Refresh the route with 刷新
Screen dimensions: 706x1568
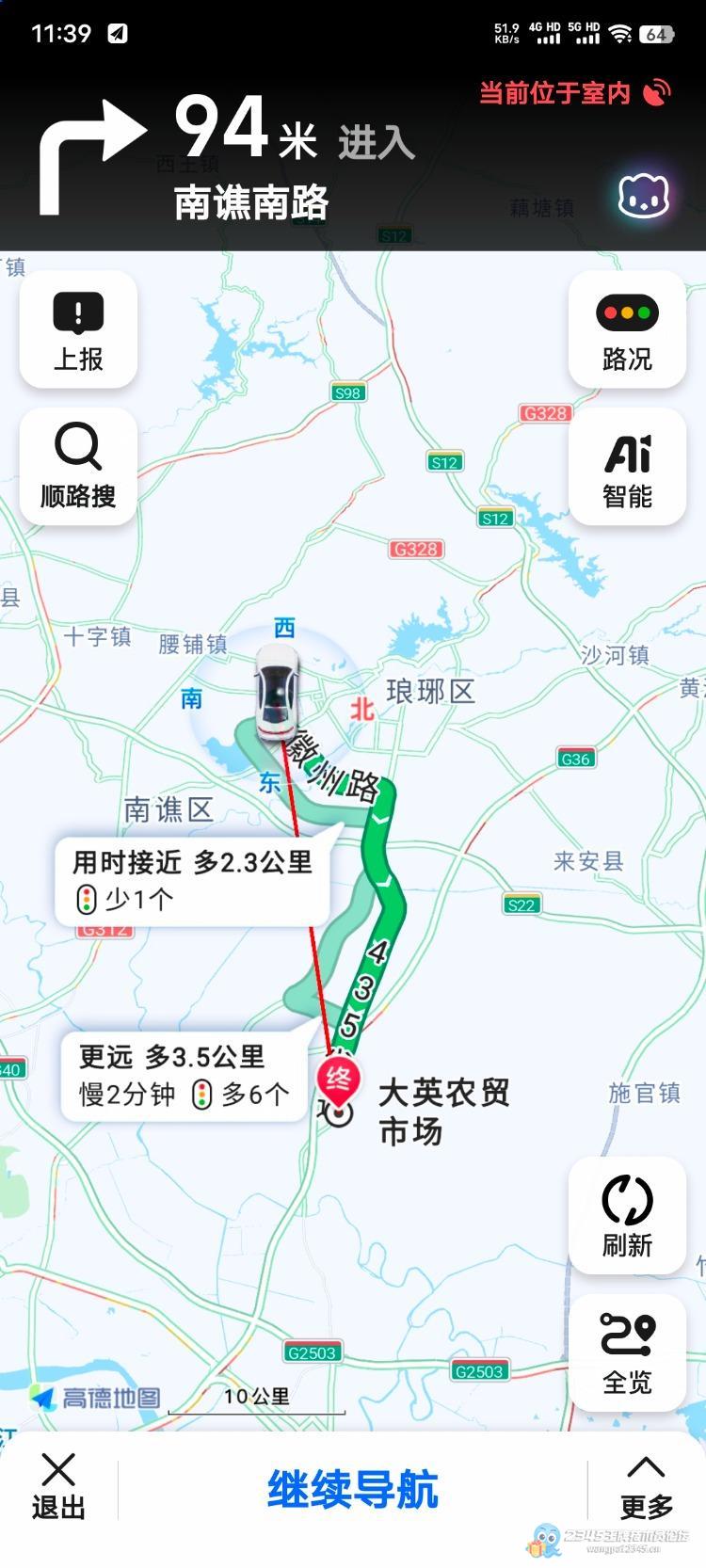click(627, 1215)
